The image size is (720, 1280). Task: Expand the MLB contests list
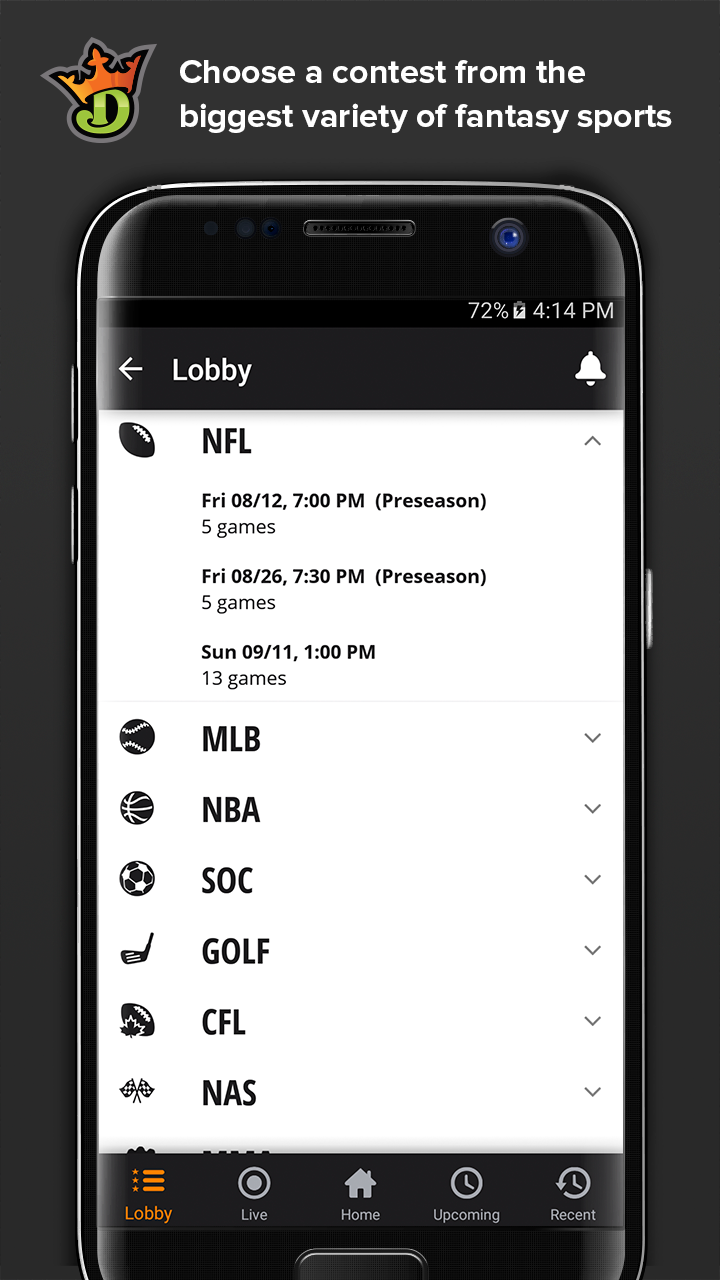coord(592,737)
